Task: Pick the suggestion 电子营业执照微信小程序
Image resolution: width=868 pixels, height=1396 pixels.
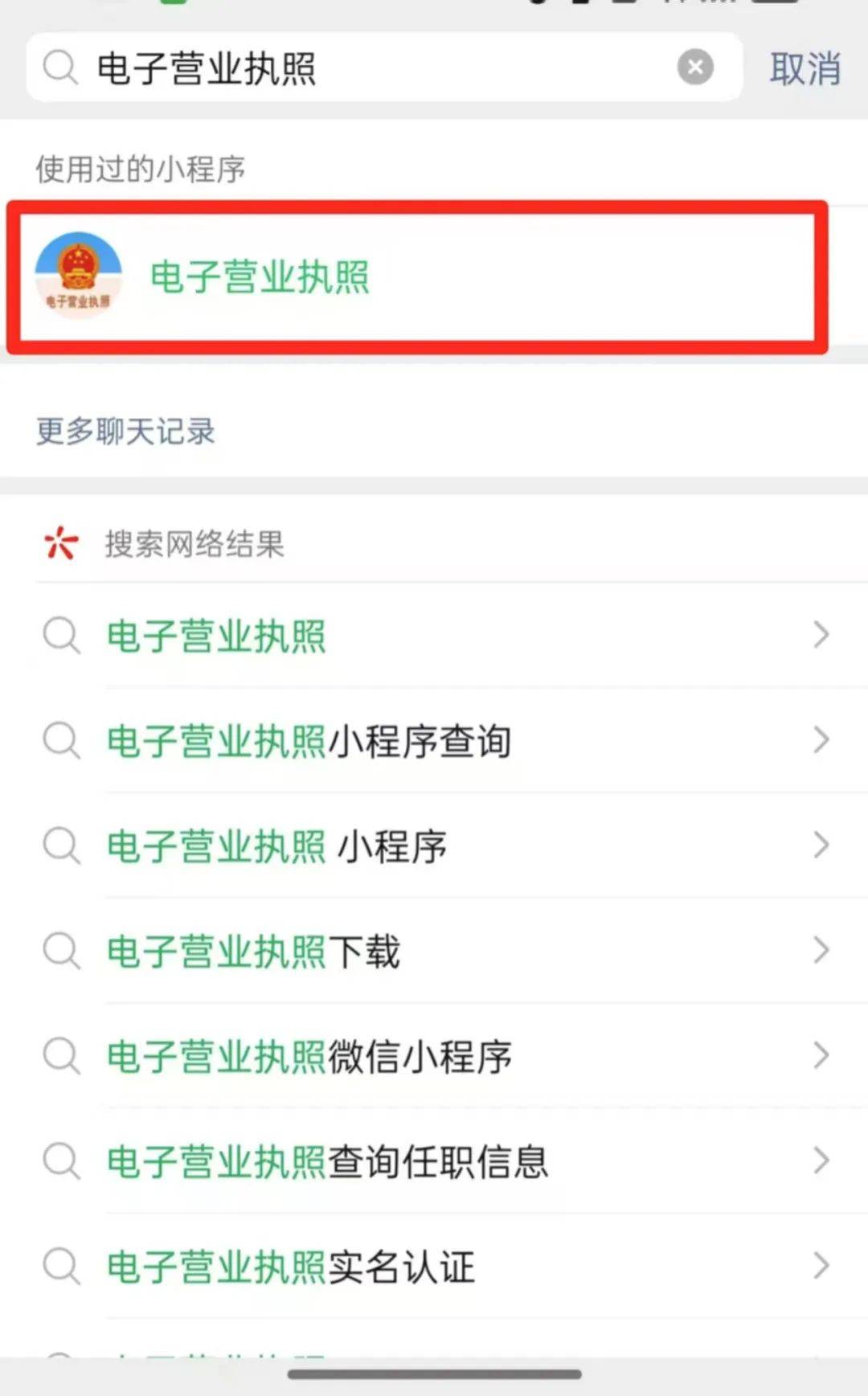Action: 434,1056
